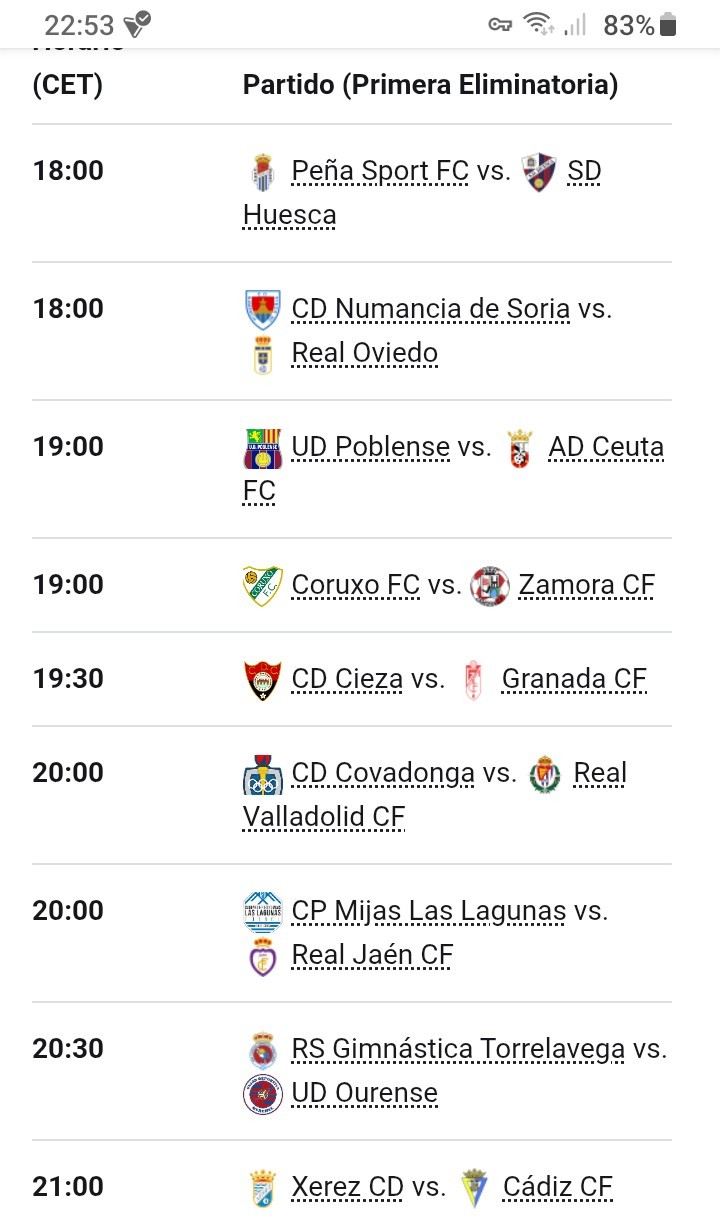The width and height of the screenshot is (720, 1224).
Task: Select the CP Mijas Las Lagunas link
Action: pyautogui.click(x=429, y=911)
